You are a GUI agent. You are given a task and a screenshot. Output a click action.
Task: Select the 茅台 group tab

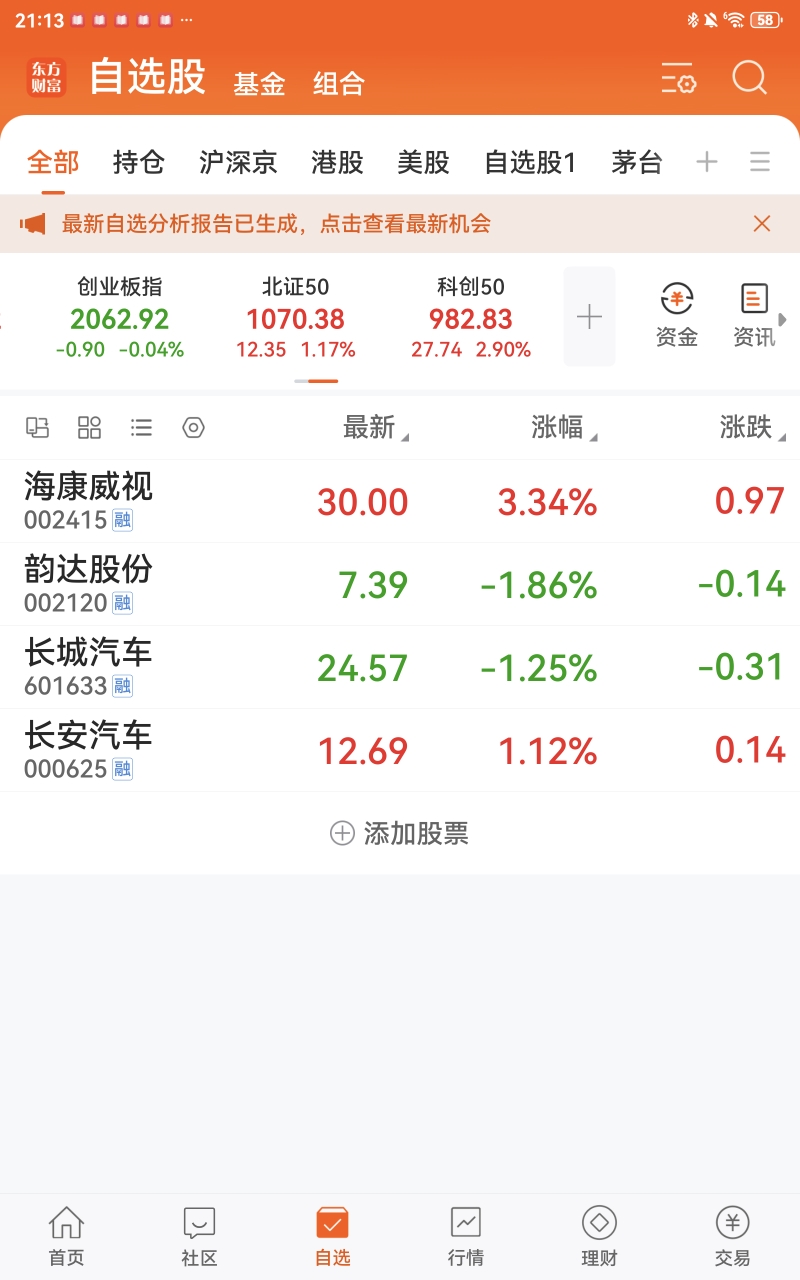(637, 162)
